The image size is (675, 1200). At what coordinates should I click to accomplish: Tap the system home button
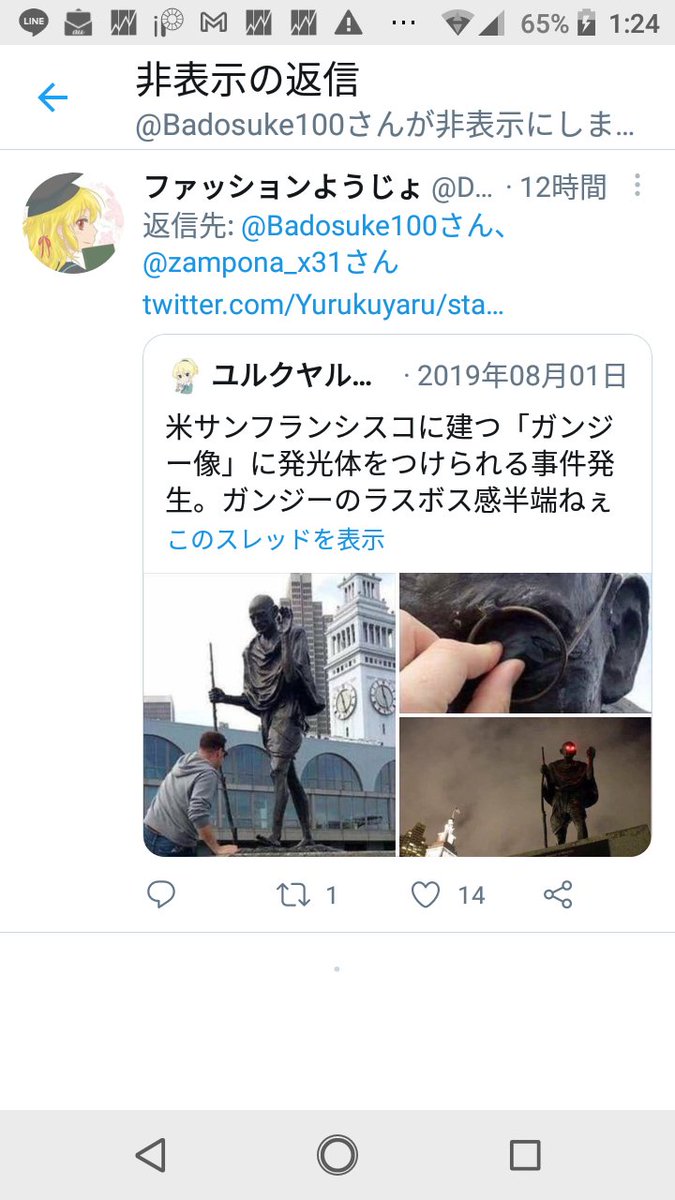point(337,1155)
